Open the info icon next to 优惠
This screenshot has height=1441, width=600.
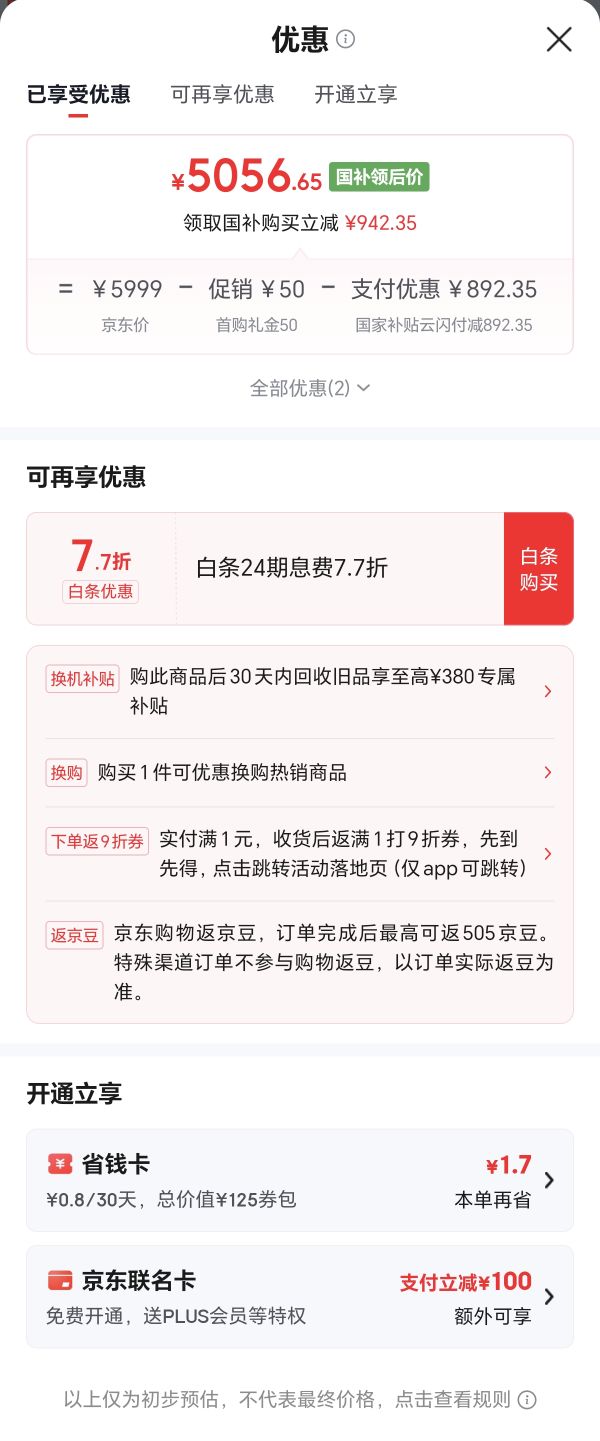[x=346, y=39]
